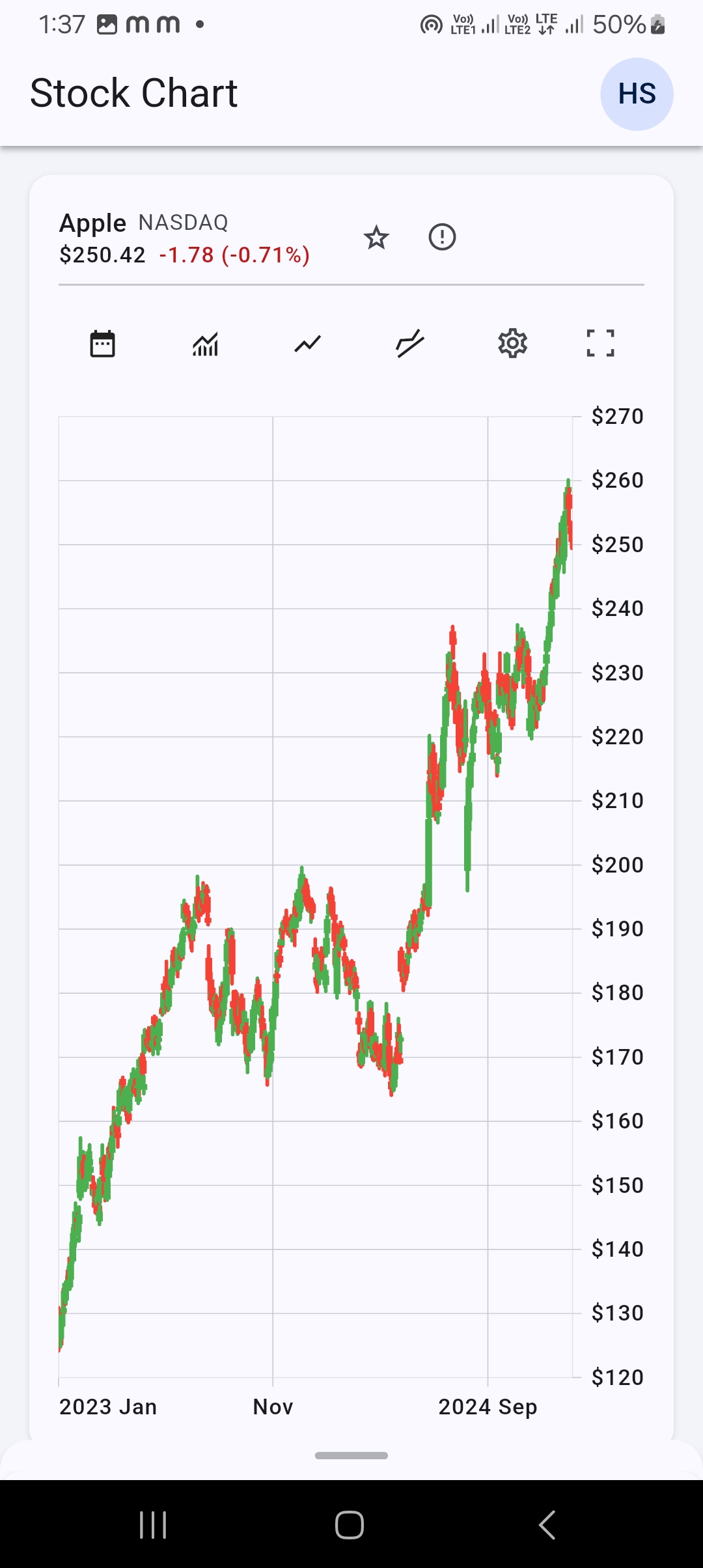This screenshot has height=1568, width=703.
Task: Open the HS profile avatar
Action: click(x=637, y=94)
